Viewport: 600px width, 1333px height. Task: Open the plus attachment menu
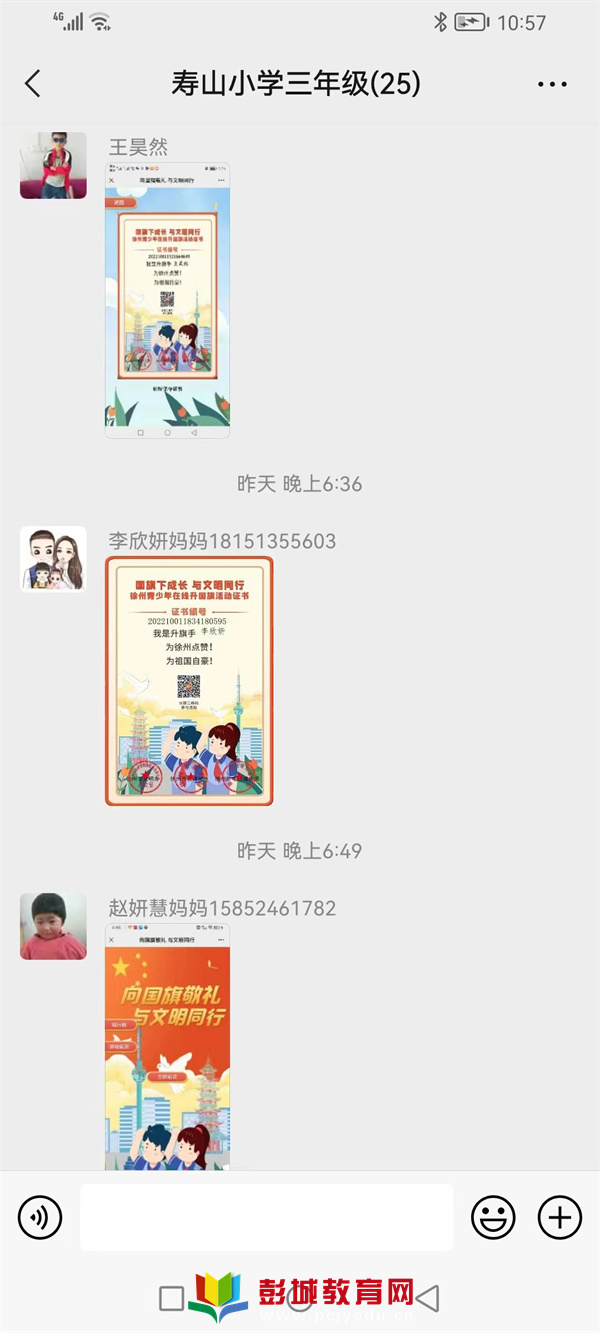tap(559, 1217)
